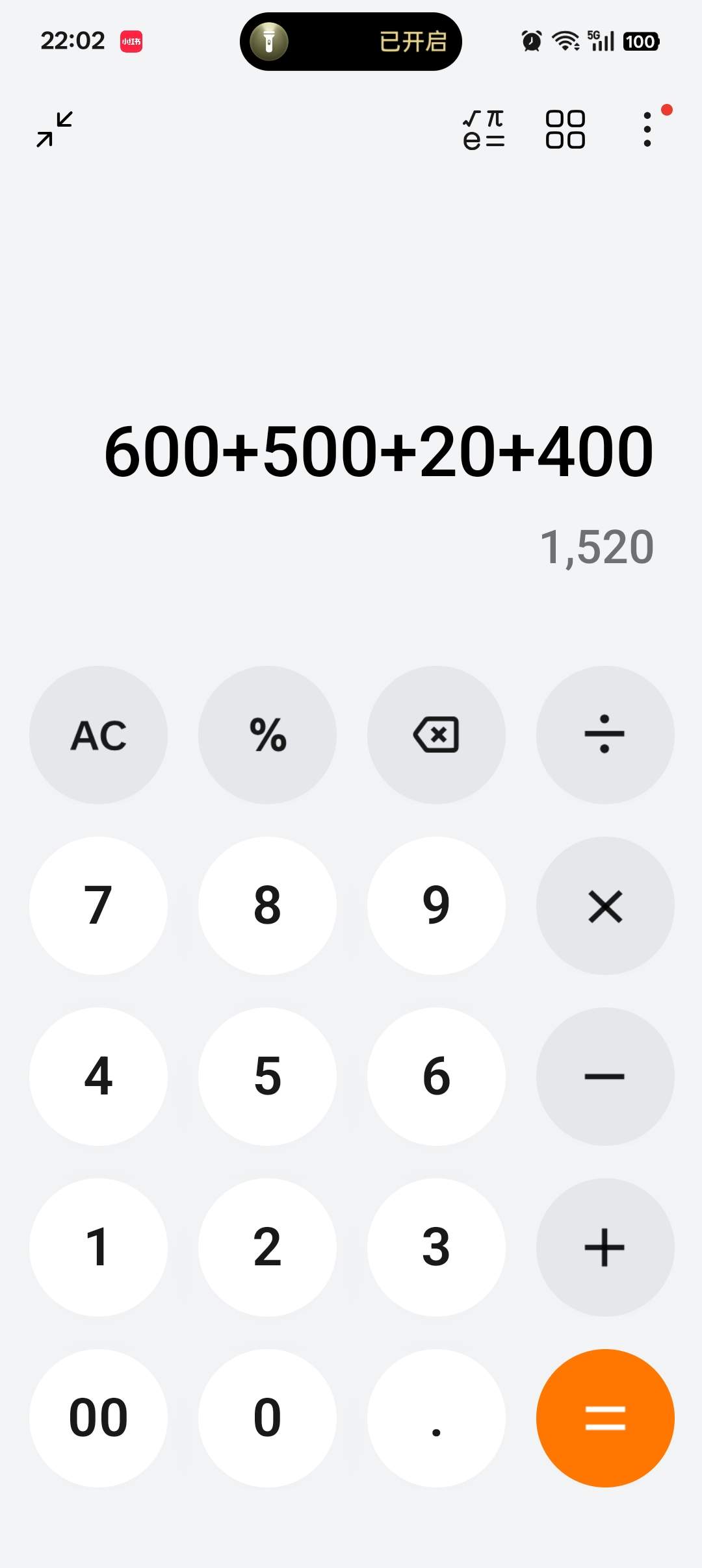Calculate the result with equals
This screenshot has height=1568, width=702.
(x=605, y=1418)
